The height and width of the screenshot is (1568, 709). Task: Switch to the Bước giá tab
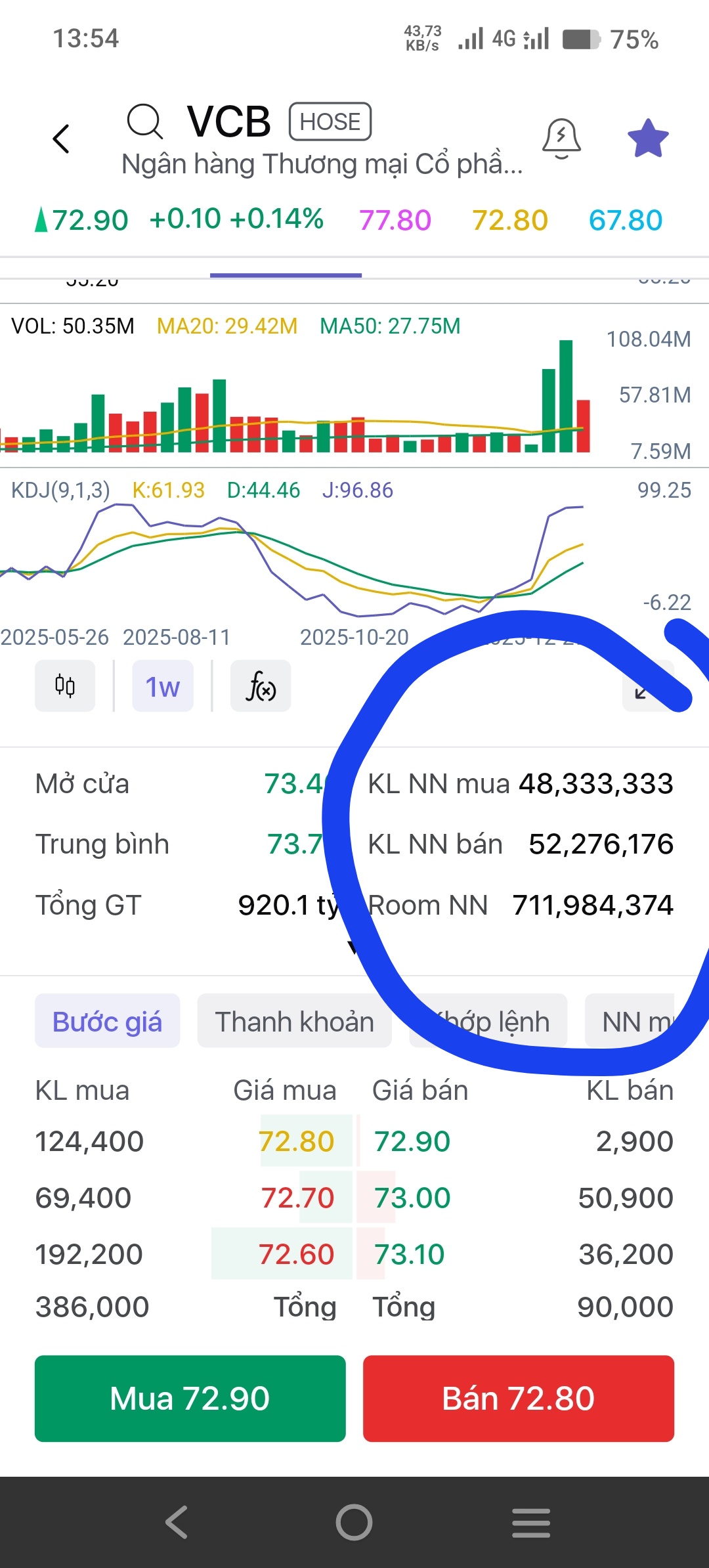107,1022
